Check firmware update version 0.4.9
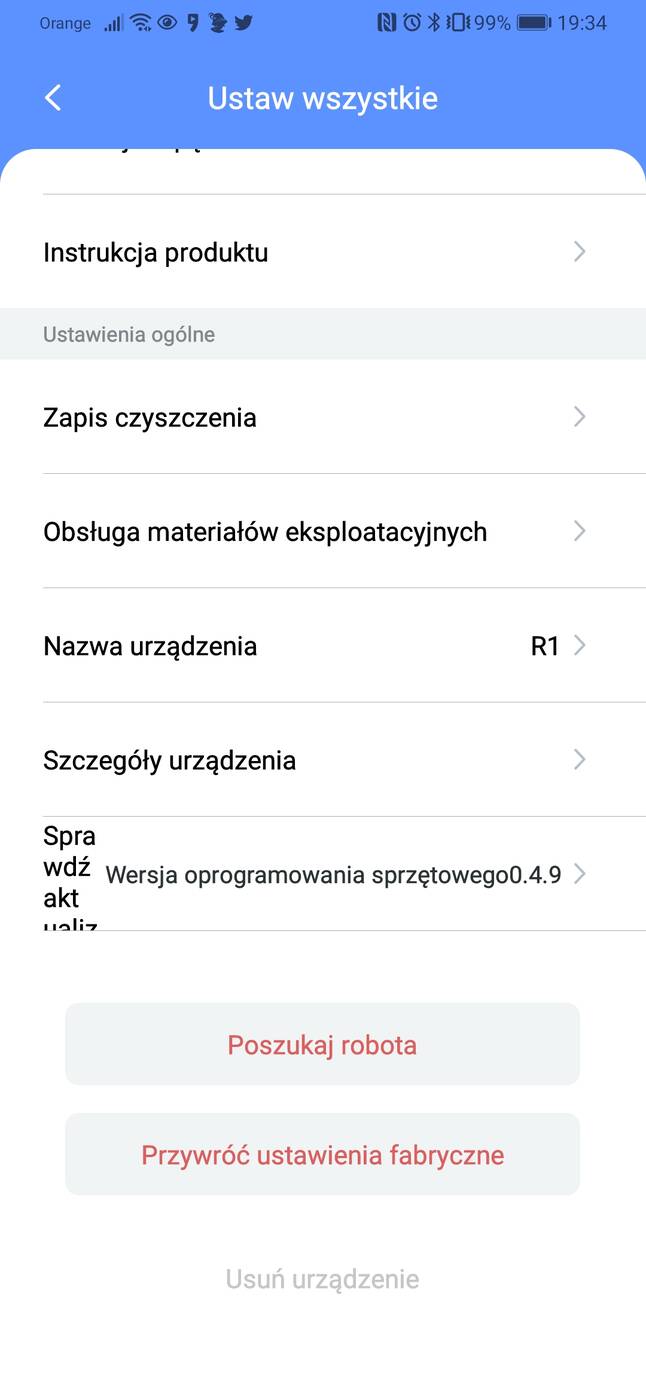 (333, 875)
